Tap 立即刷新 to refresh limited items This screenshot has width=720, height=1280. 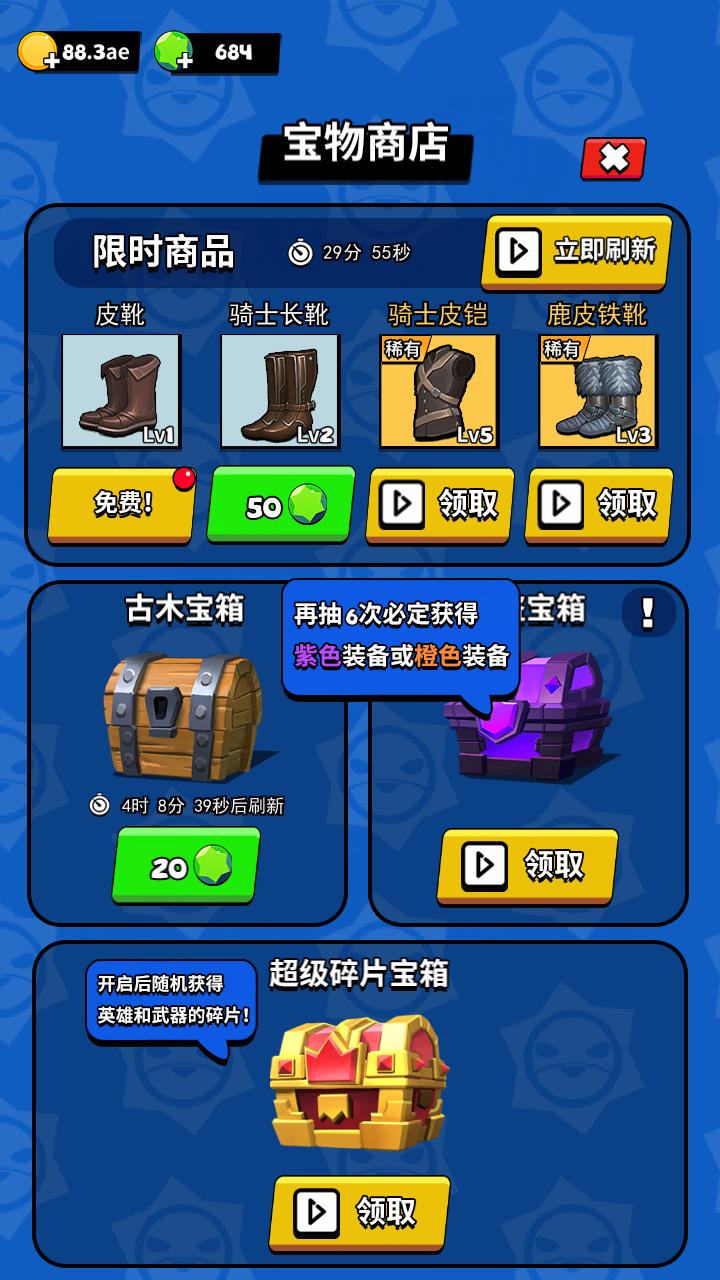576,250
